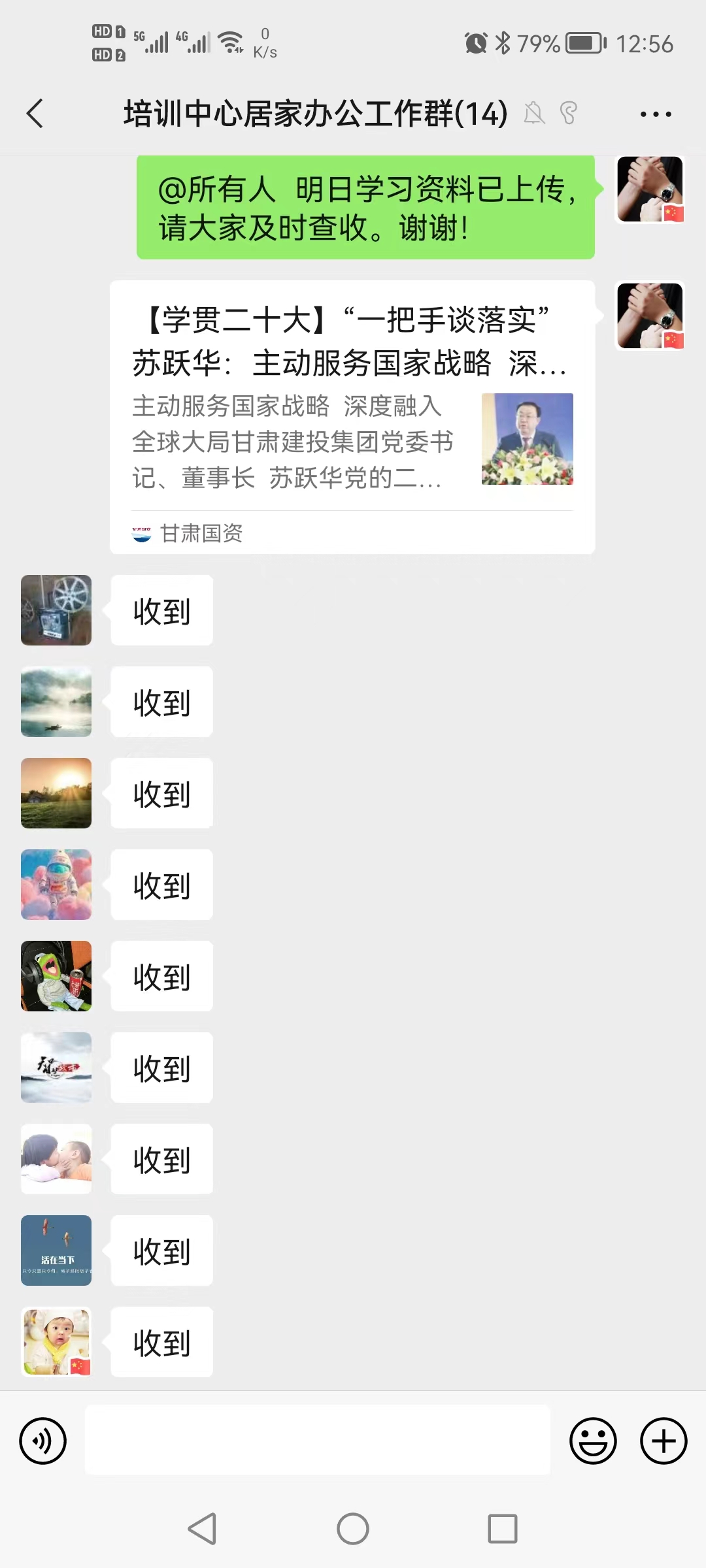View the 活在当下 avatar member's profile
Viewport: 706px width, 1568px height.
[x=56, y=1250]
